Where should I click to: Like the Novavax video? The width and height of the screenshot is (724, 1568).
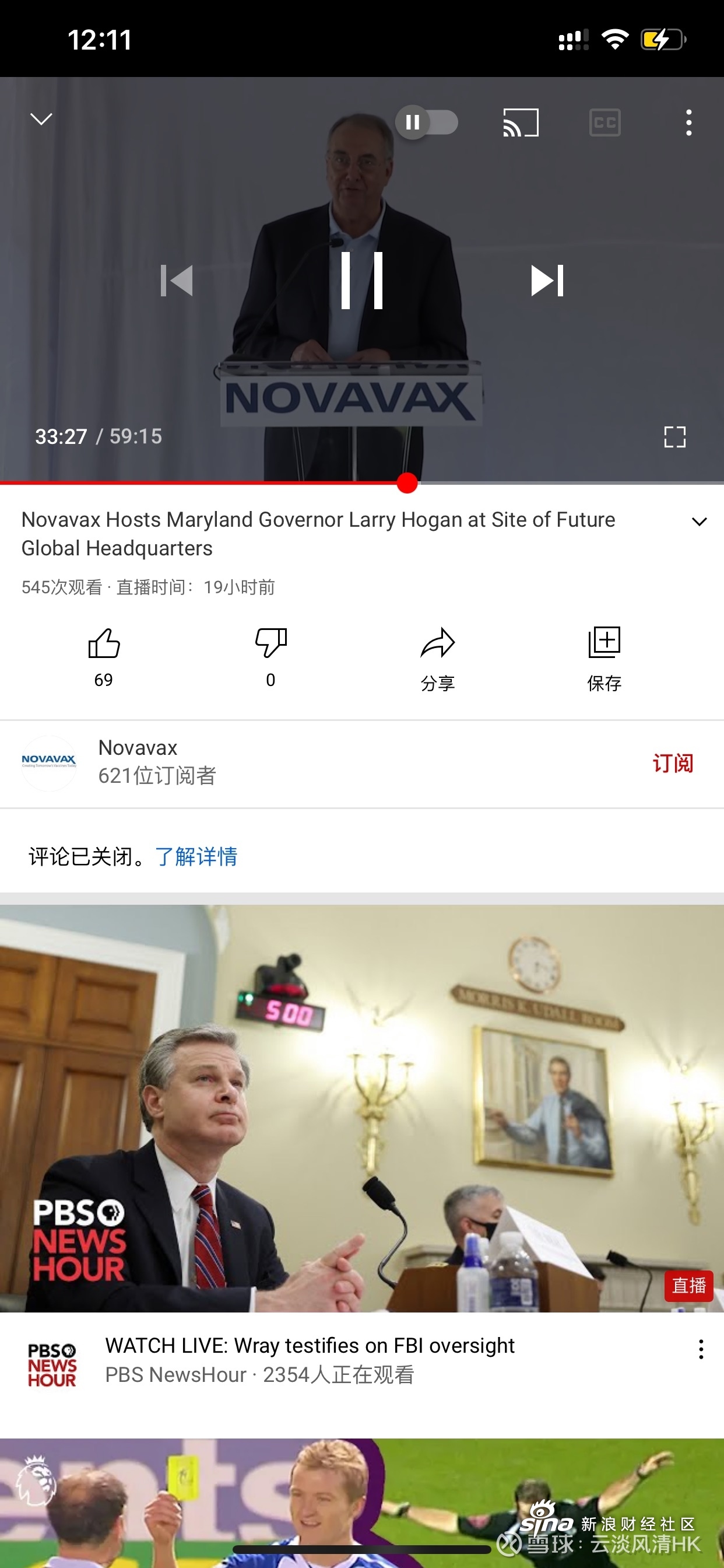[104, 645]
